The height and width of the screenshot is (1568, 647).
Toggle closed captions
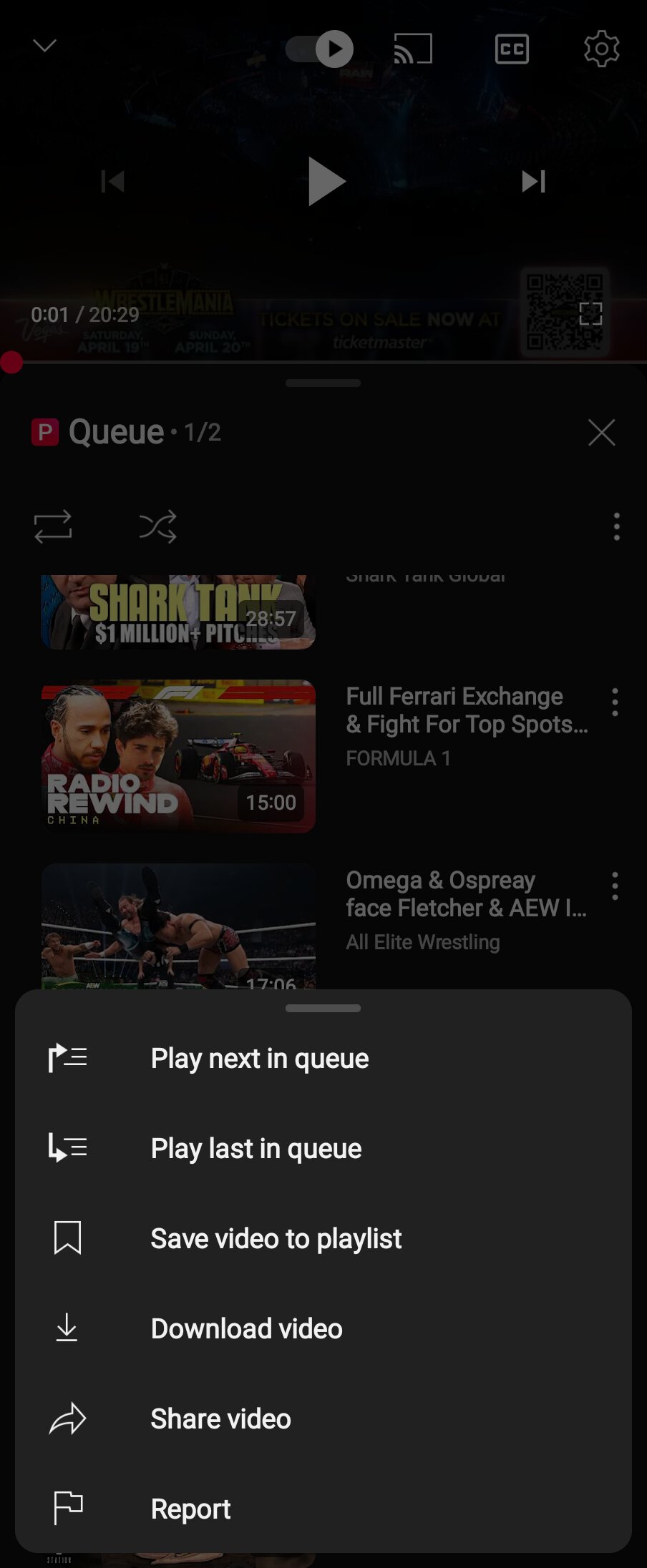pos(512,49)
